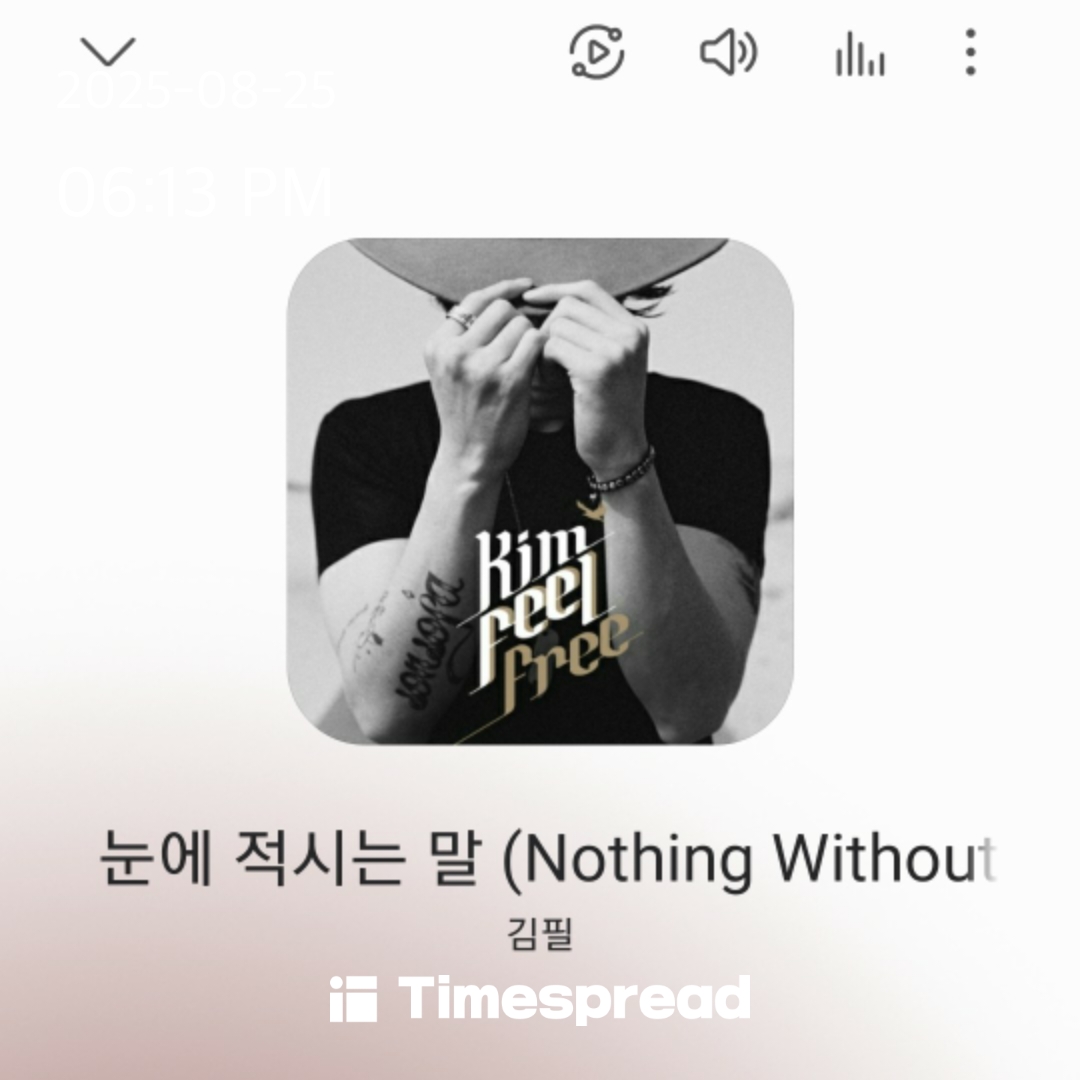1080x1080 pixels.
Task: Open the volume control
Action: tap(728, 52)
